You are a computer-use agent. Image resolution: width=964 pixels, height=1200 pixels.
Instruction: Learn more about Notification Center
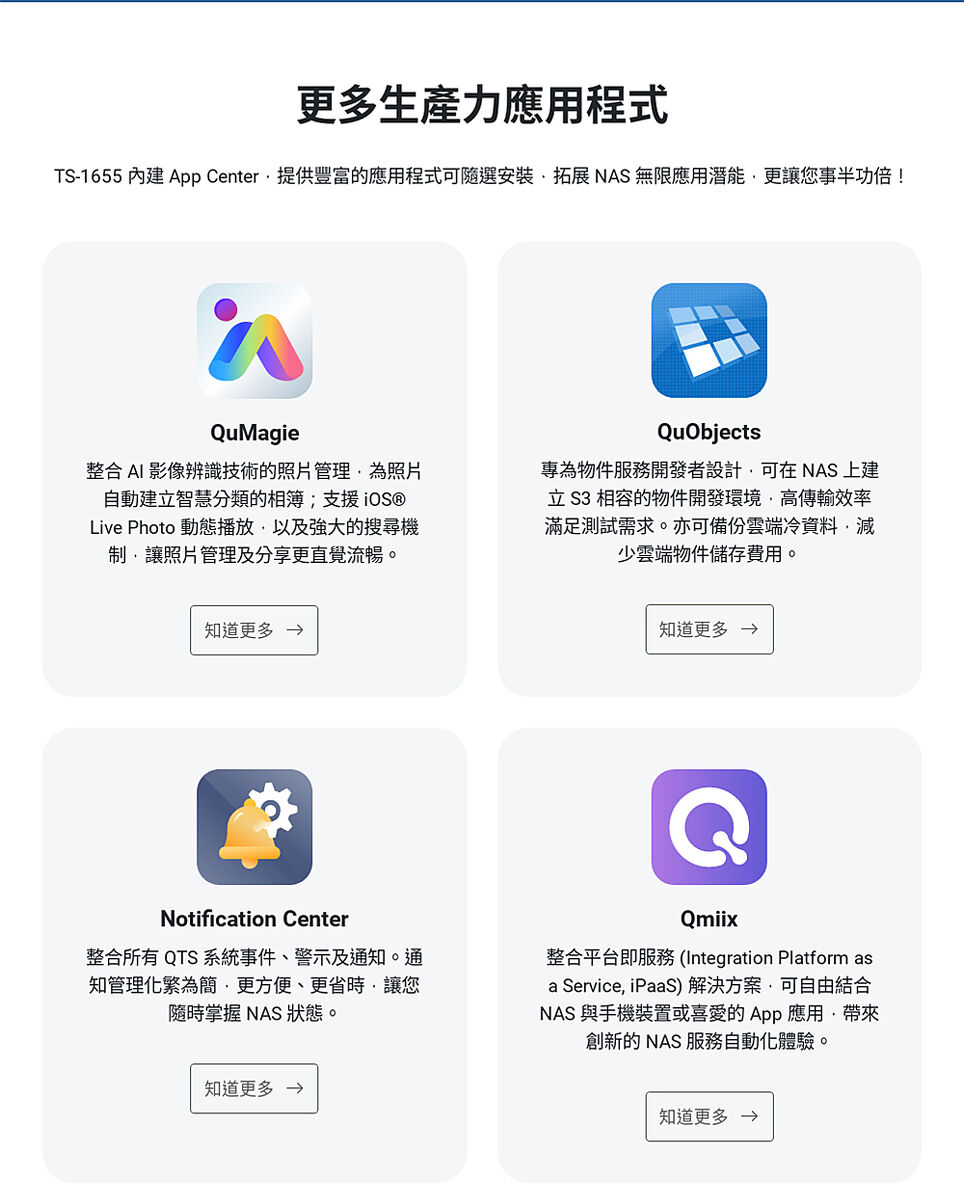click(x=254, y=1088)
